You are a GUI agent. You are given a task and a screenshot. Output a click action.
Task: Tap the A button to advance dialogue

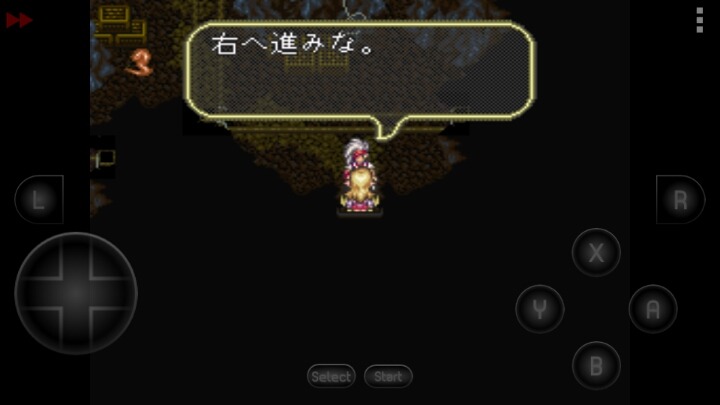pyautogui.click(x=653, y=309)
